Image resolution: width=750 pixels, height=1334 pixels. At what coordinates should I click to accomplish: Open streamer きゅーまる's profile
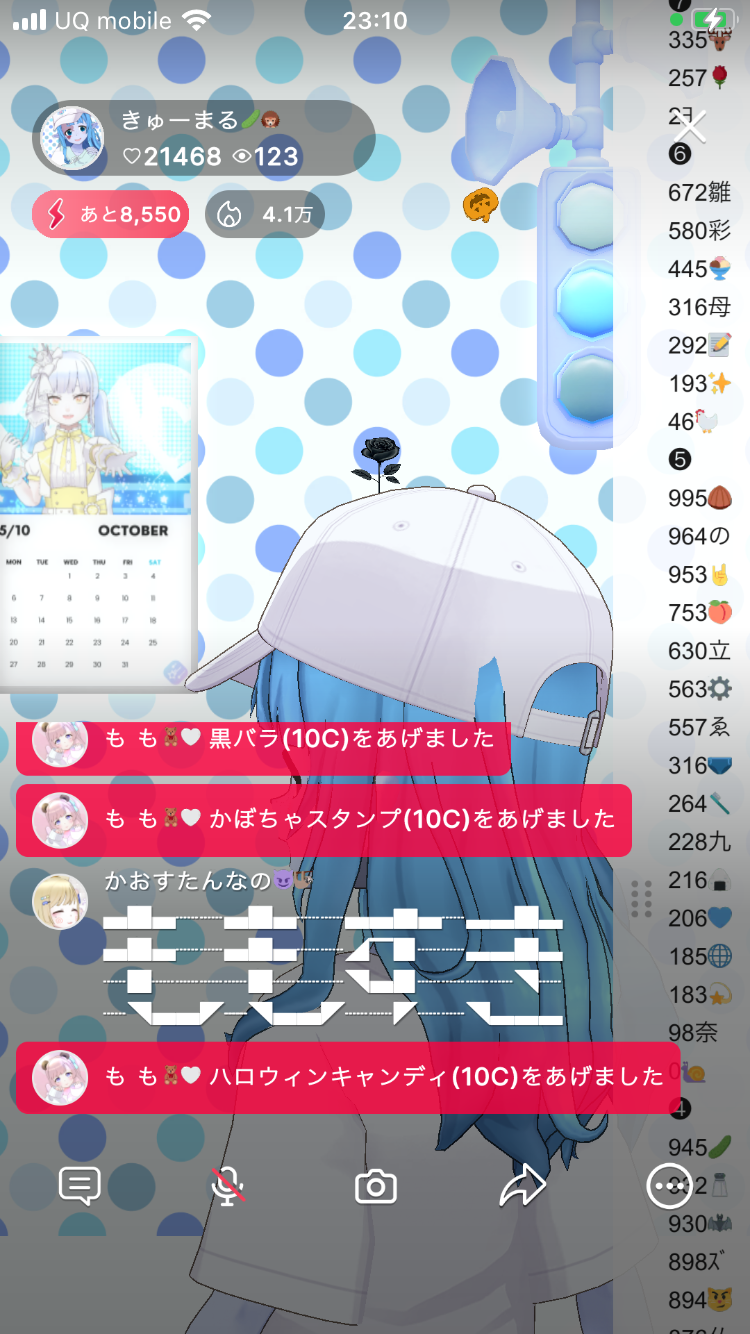click(x=72, y=138)
